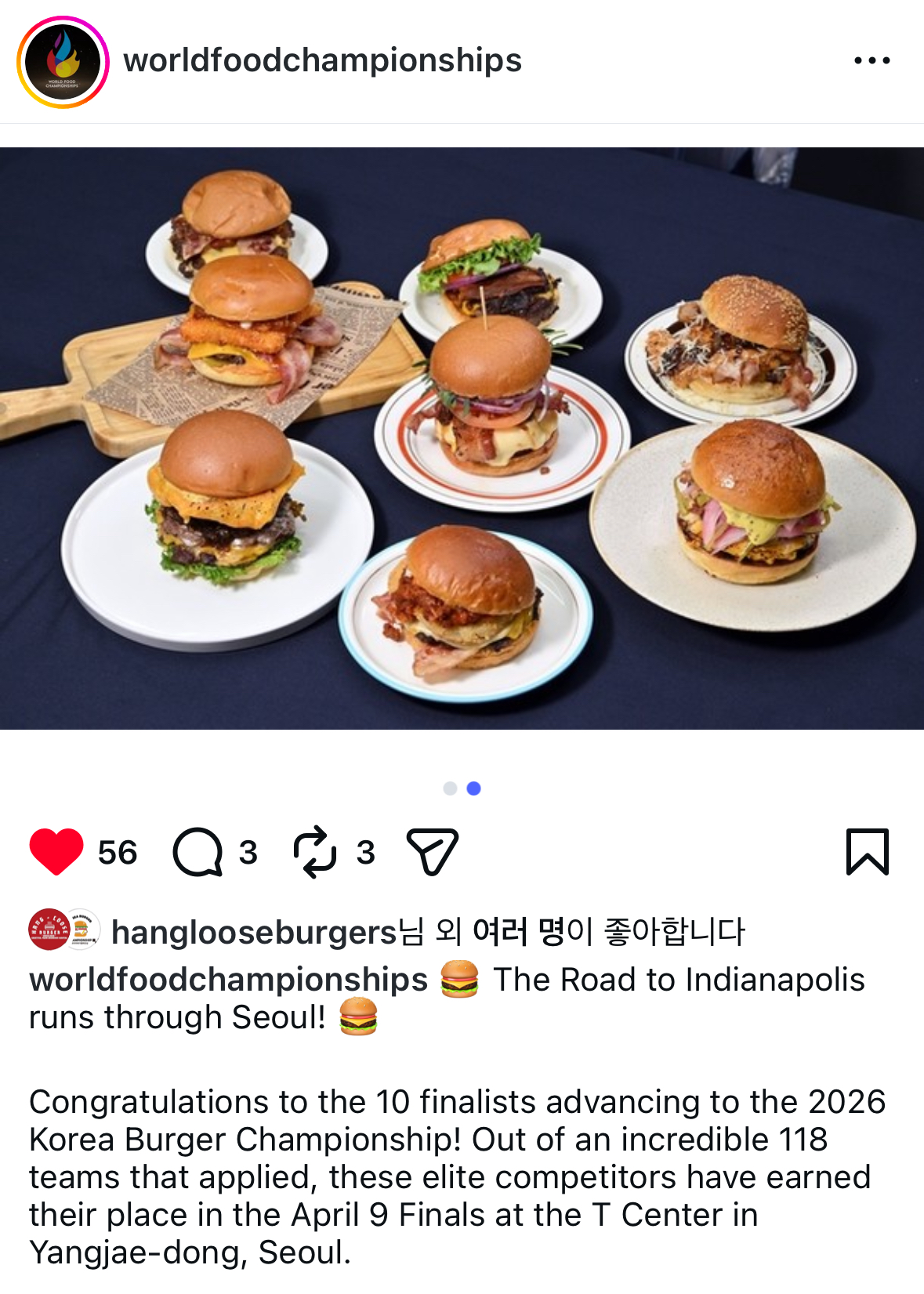Image resolution: width=924 pixels, height=1294 pixels.
Task: Open hangloosebursters' profile from likes line
Action: [254, 933]
